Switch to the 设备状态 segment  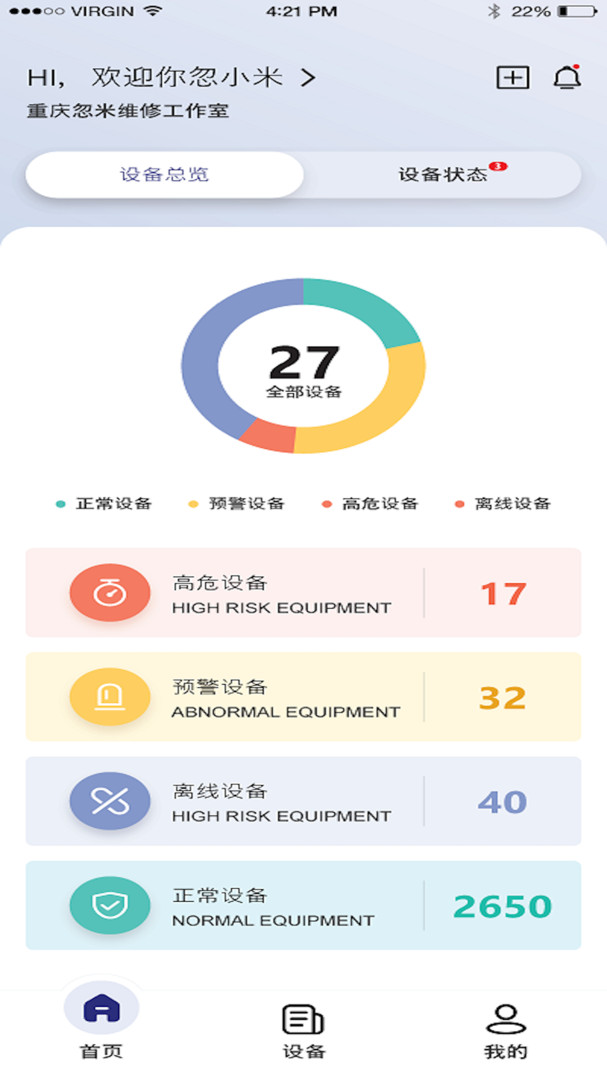click(x=443, y=175)
